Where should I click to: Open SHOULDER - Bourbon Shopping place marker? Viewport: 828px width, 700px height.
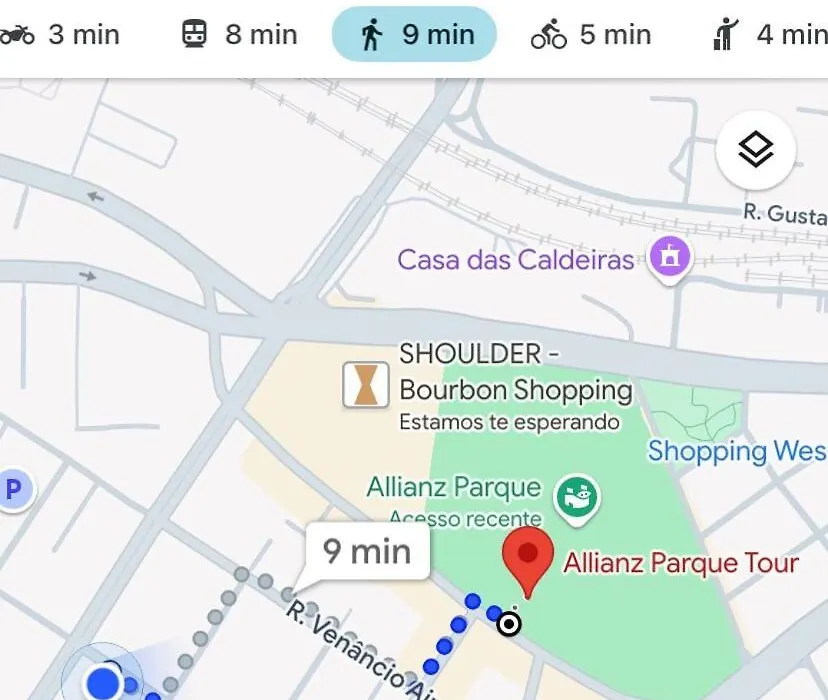click(365, 385)
